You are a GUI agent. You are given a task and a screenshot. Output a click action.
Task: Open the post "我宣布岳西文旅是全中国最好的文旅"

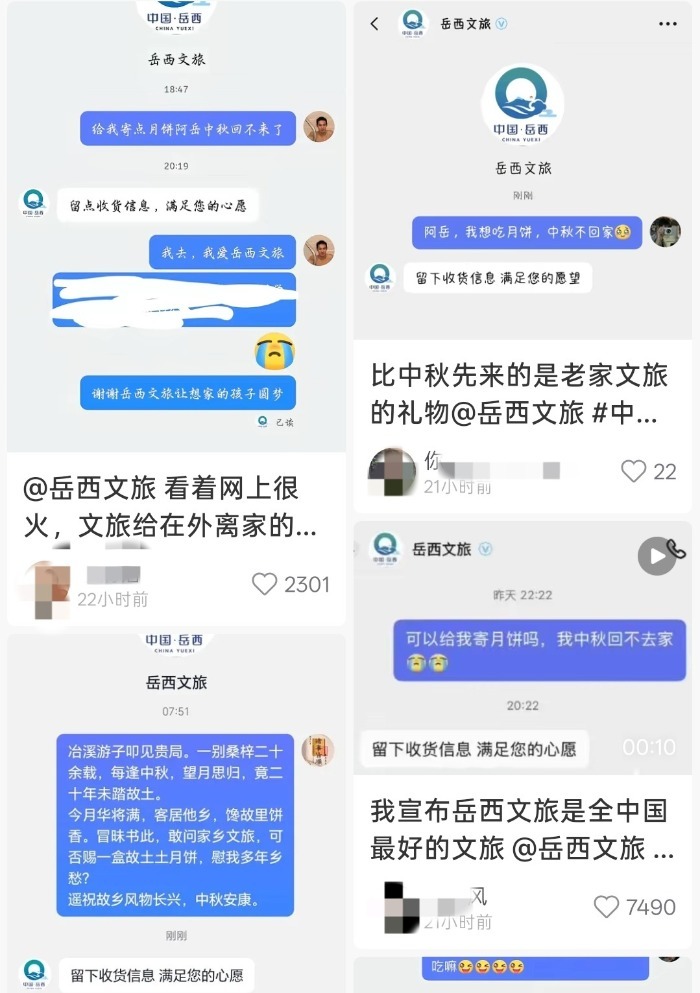tap(522, 830)
